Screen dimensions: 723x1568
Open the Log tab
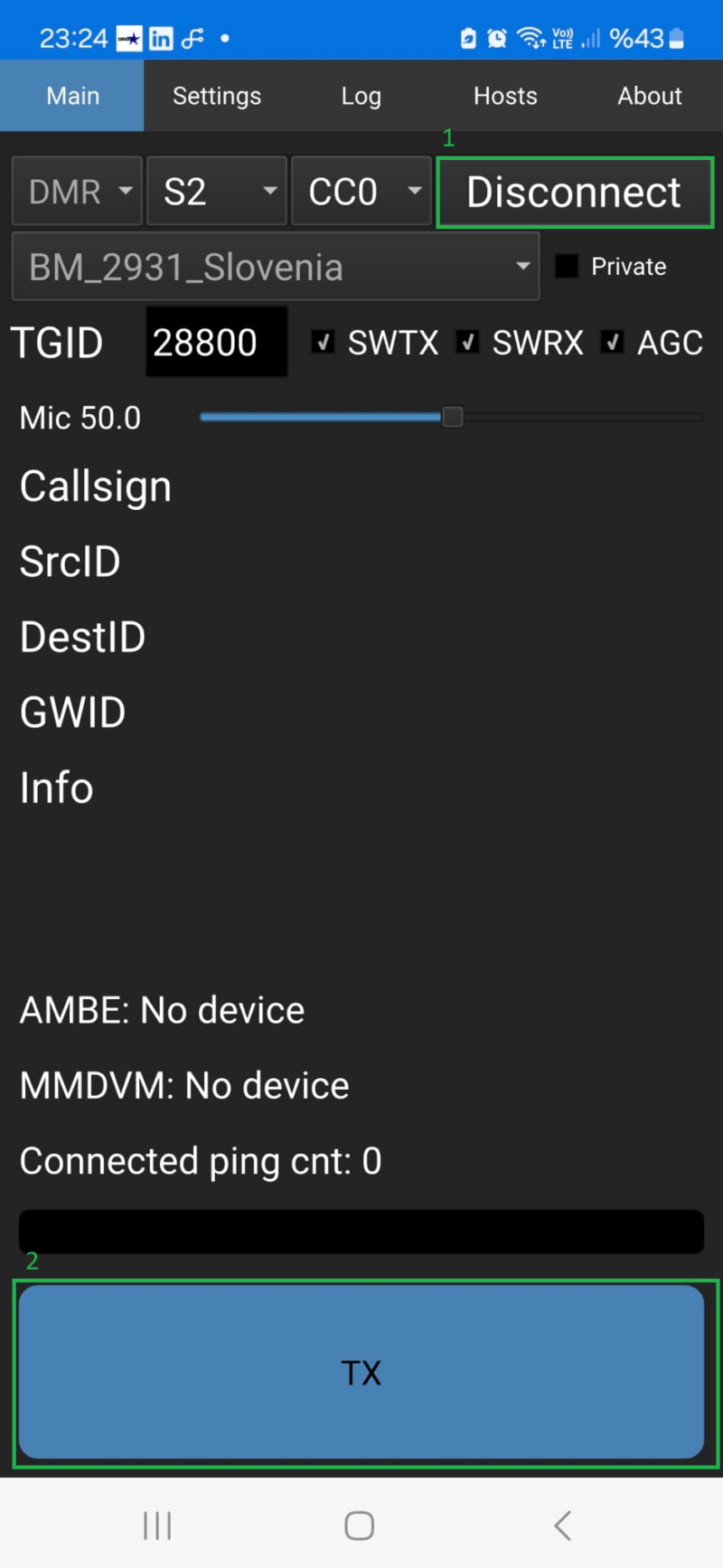coord(361,96)
